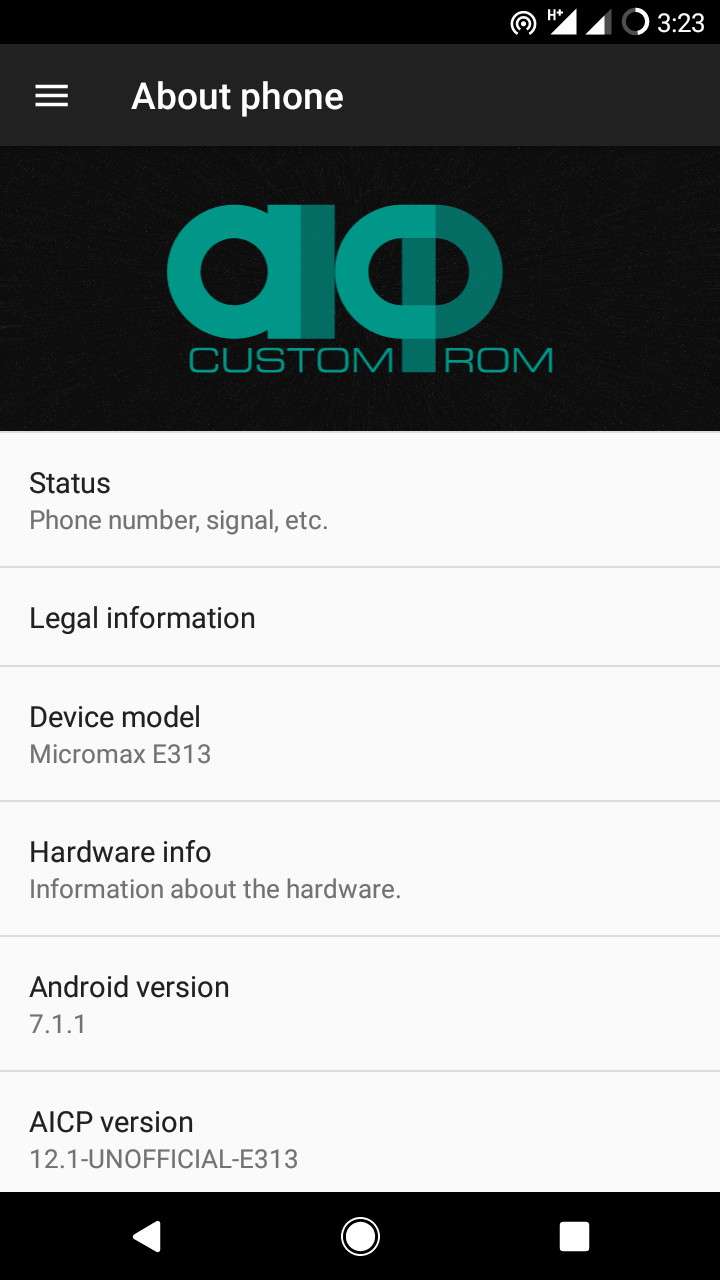720x1280 pixels.
Task: Tap the AICP version row
Action: tap(360, 1137)
